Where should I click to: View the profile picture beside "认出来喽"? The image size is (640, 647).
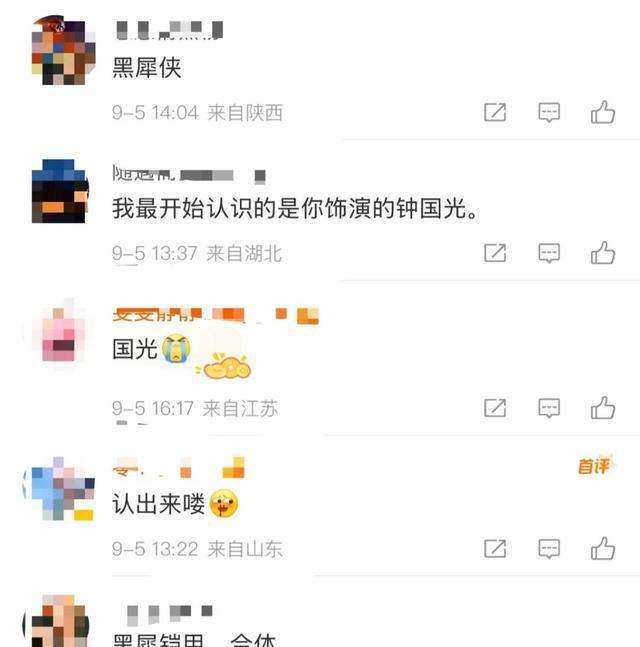click(x=62, y=490)
